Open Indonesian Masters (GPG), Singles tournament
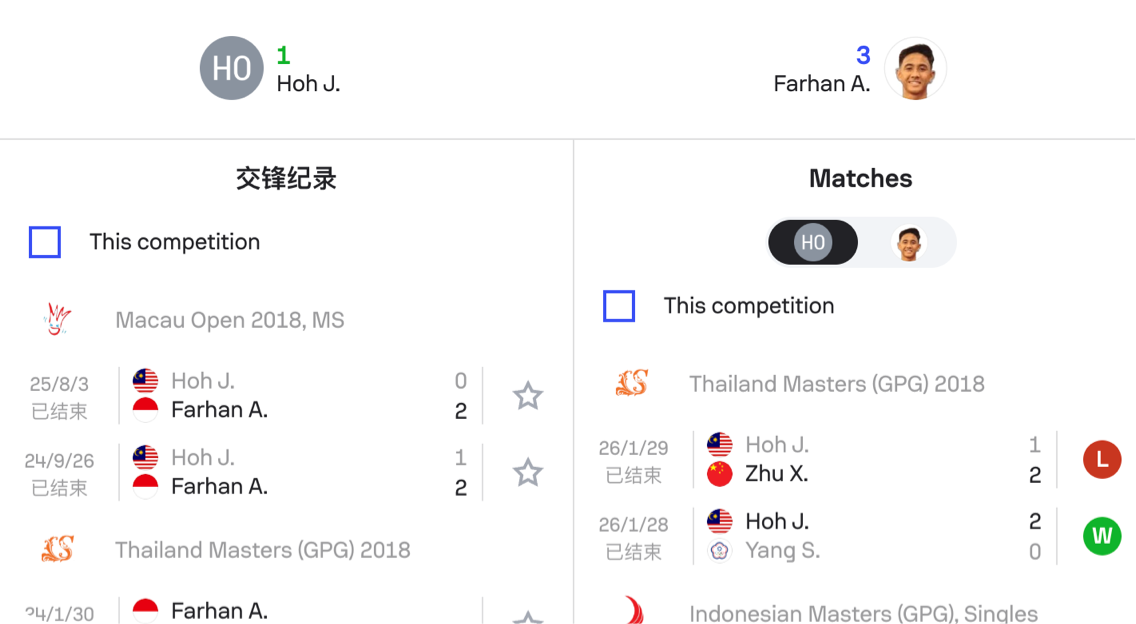 pos(862,612)
